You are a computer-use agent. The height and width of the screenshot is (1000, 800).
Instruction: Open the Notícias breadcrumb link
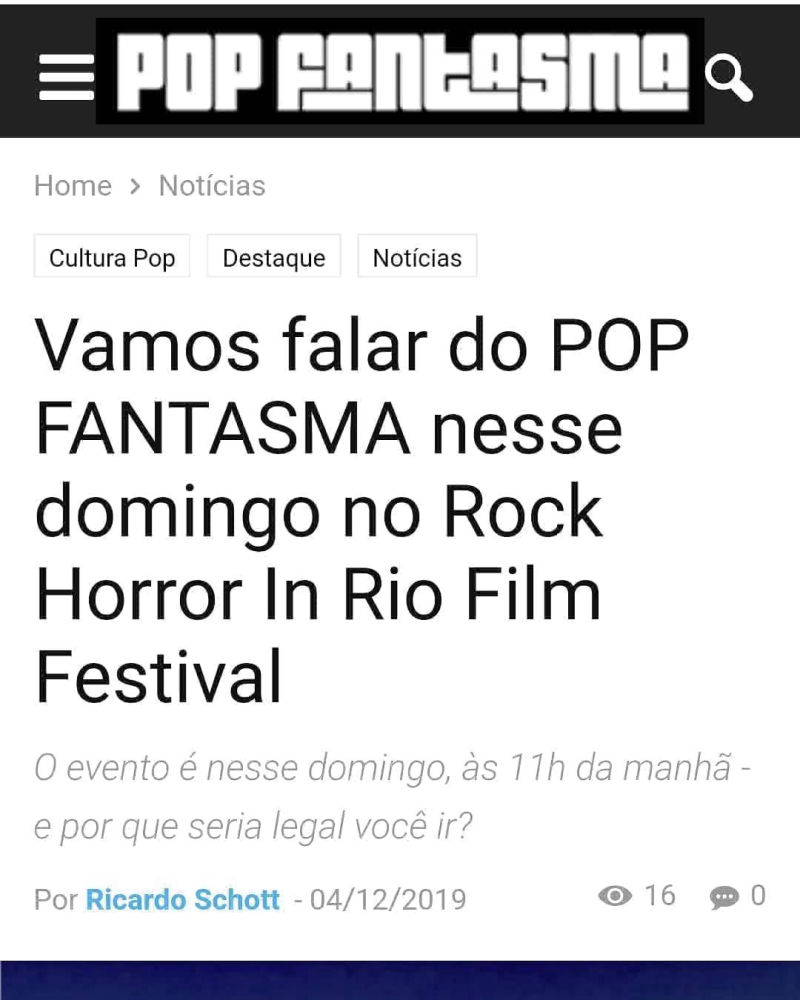click(x=212, y=186)
